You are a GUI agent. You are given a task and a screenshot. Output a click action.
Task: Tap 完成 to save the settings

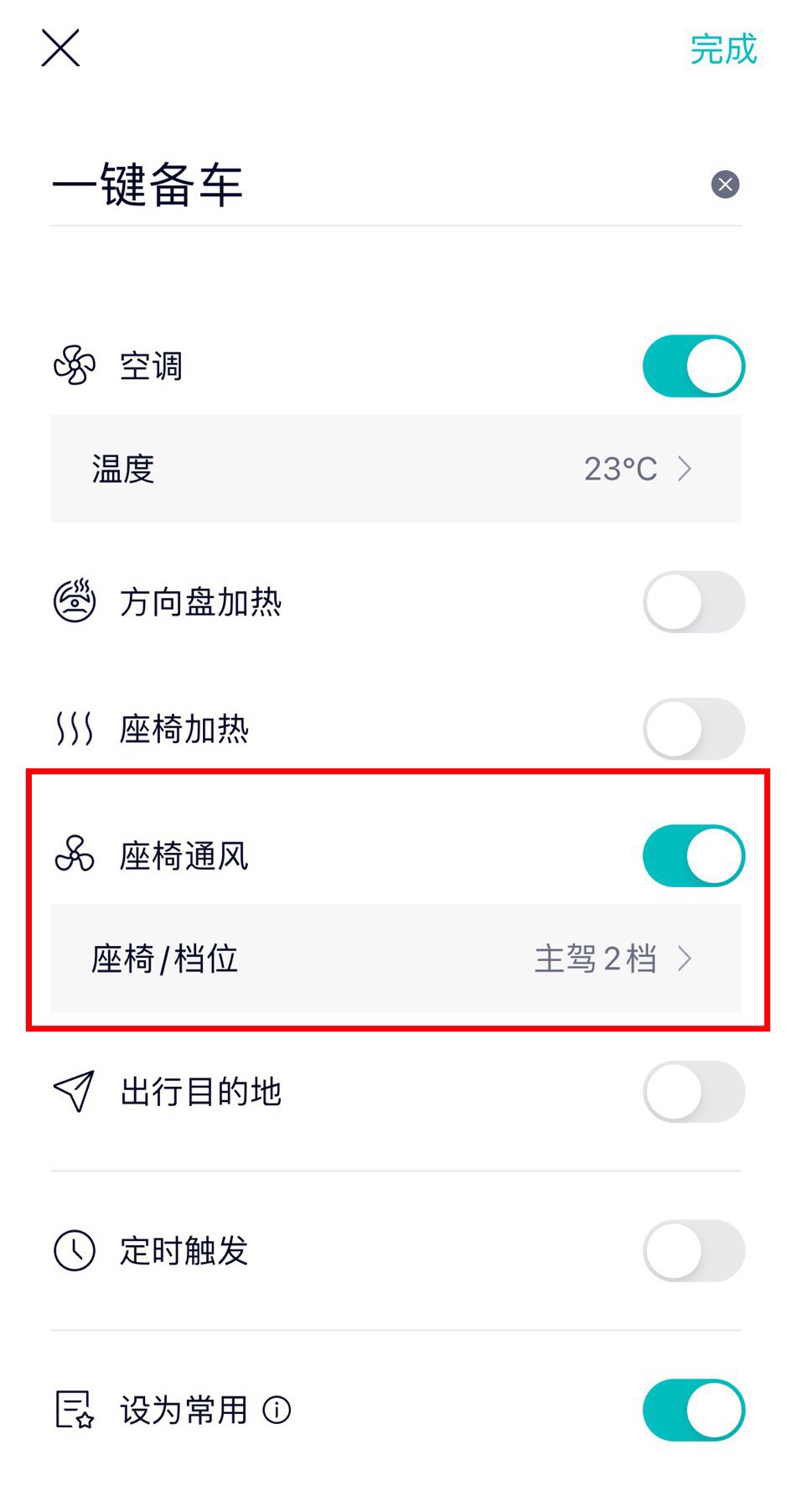coord(722,49)
